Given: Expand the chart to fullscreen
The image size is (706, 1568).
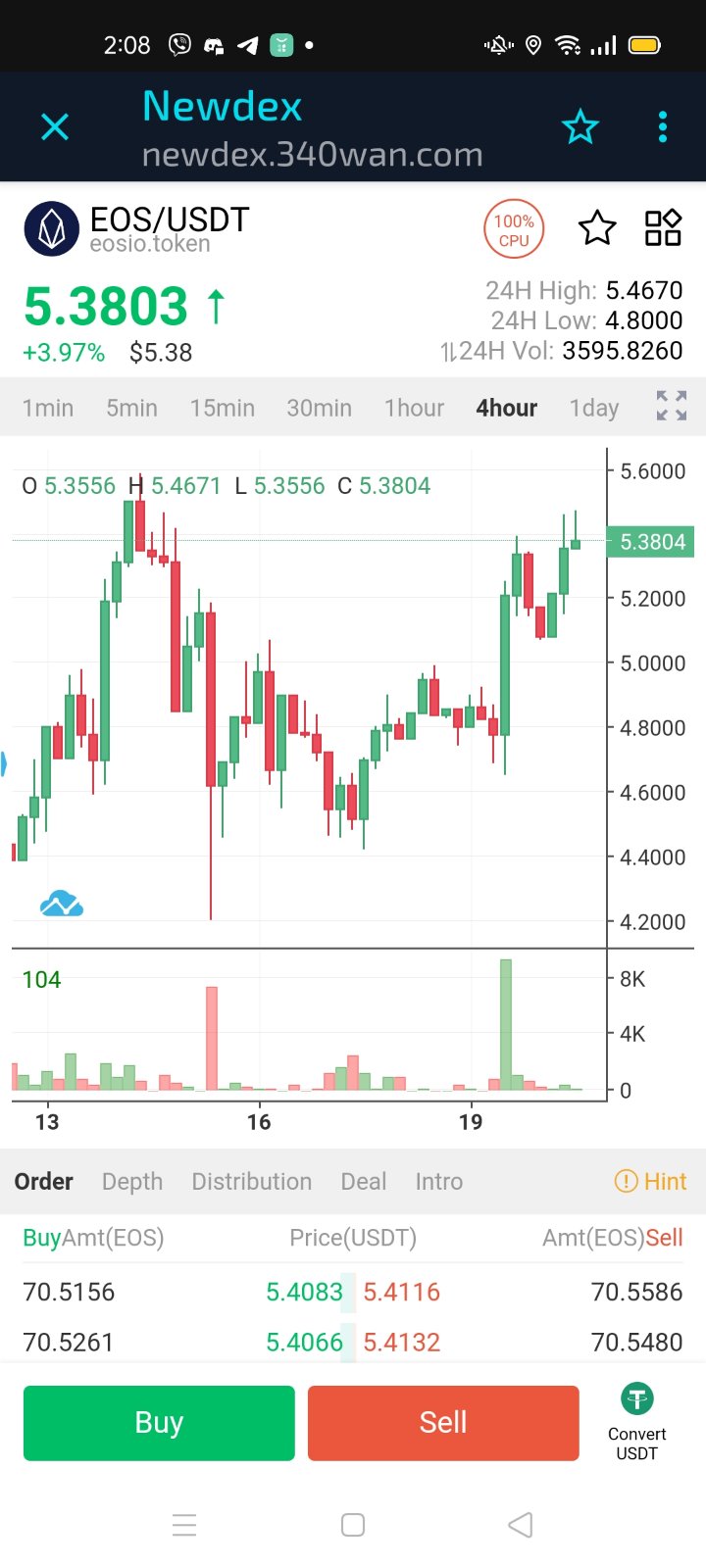Looking at the screenshot, I should [672, 406].
